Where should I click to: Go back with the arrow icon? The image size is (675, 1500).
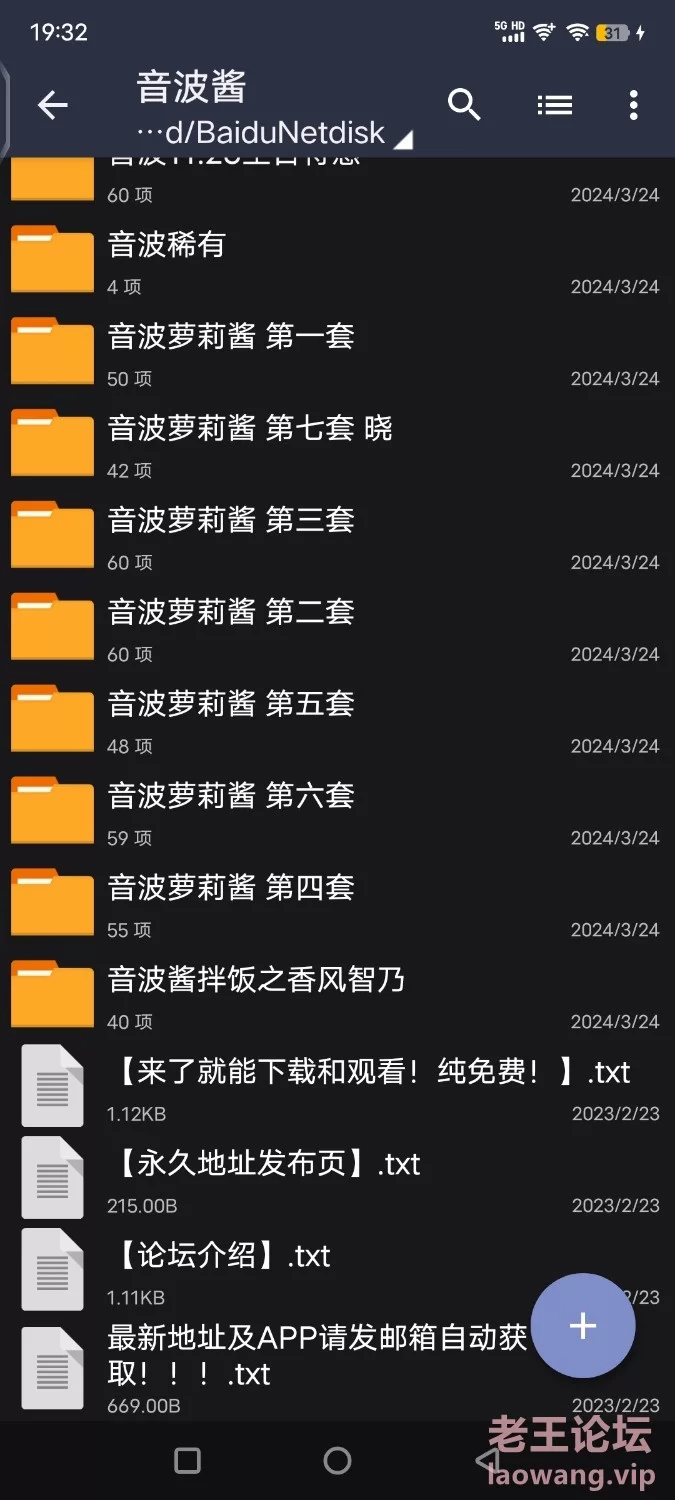point(52,105)
